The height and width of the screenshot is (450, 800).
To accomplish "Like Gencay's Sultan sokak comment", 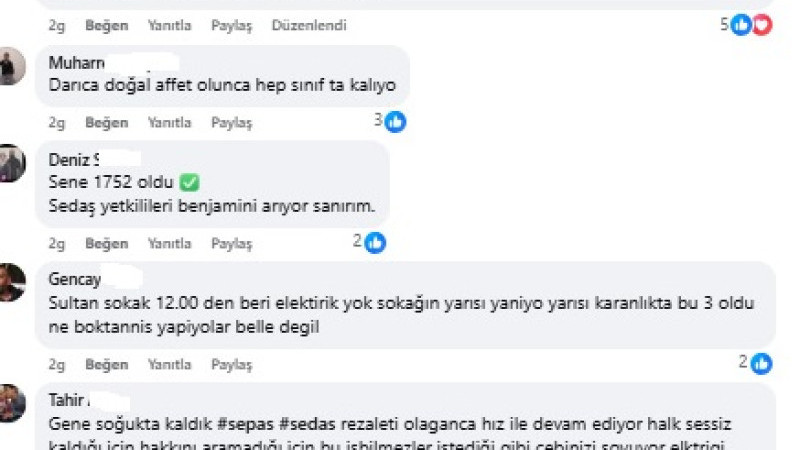I will pyautogui.click(x=106, y=365).
